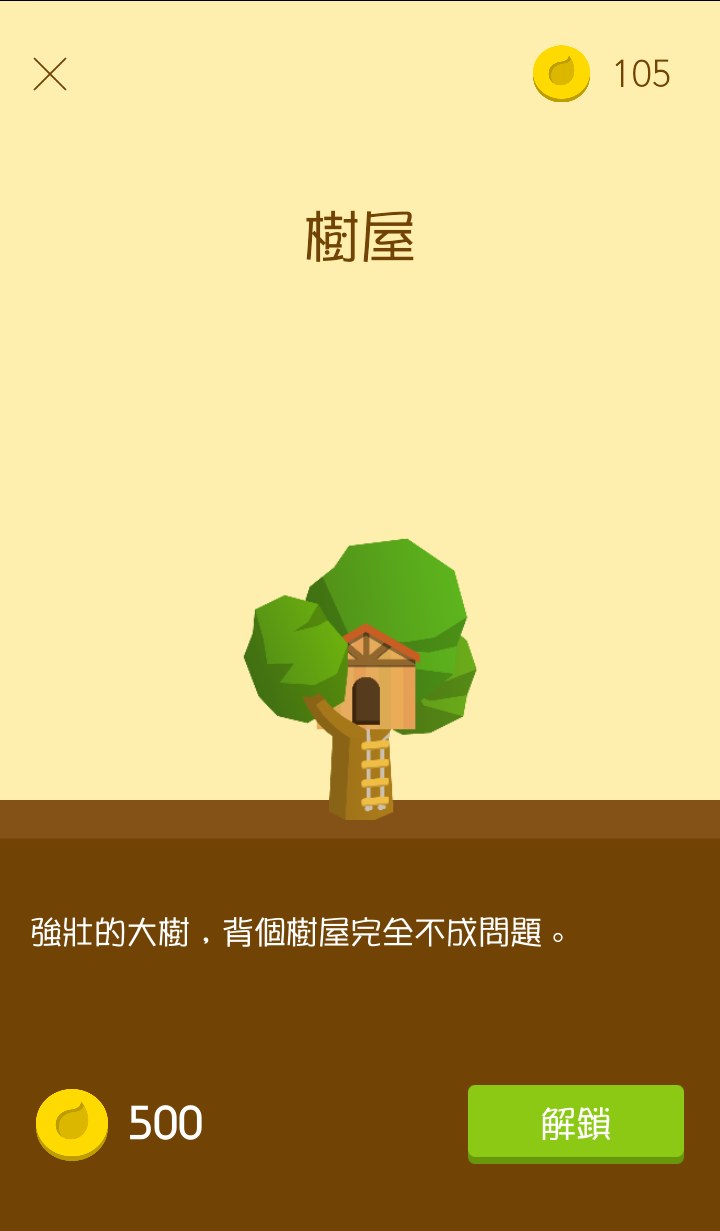Tap the window frame above the treehouse door
The image size is (720, 1231).
pyautogui.click(x=367, y=650)
